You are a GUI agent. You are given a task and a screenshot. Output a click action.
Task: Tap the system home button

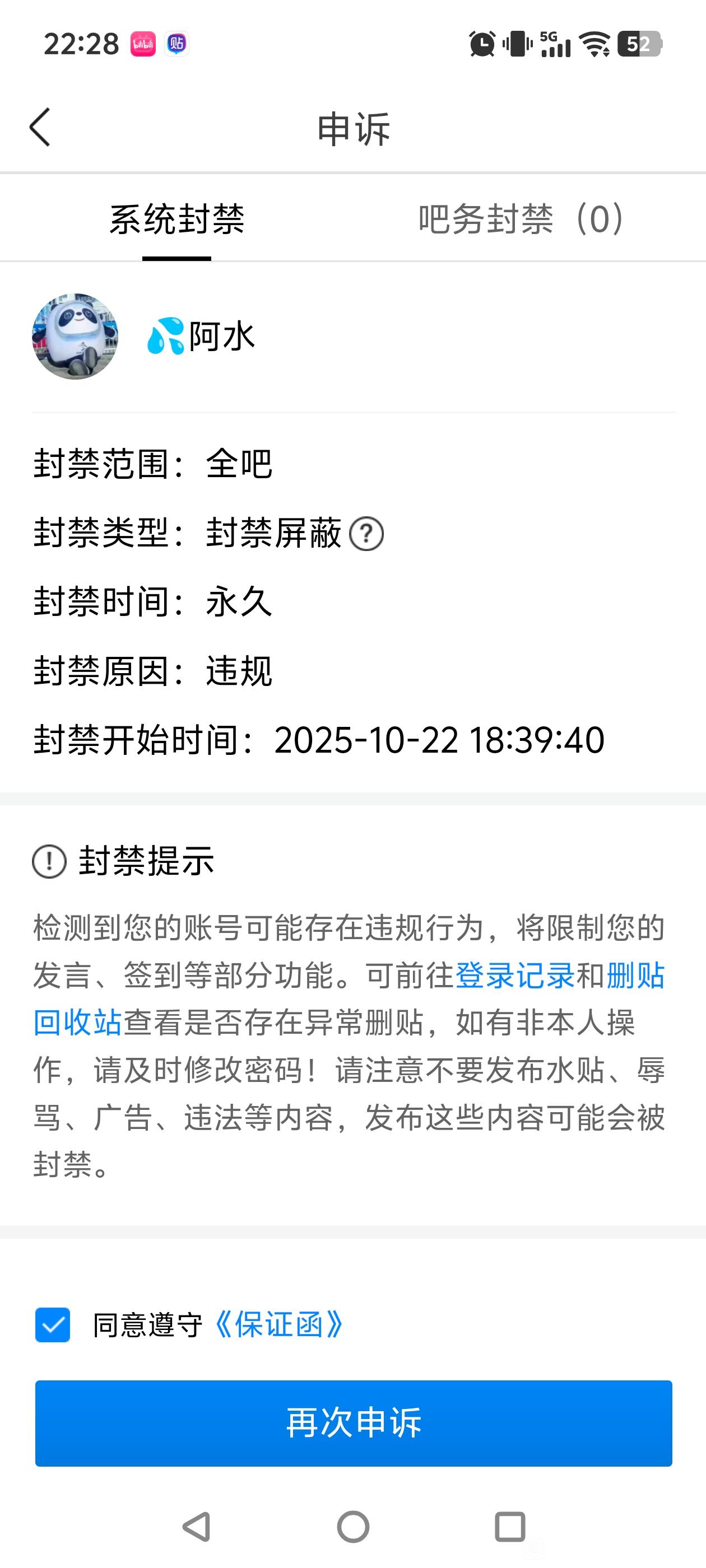tap(354, 1527)
